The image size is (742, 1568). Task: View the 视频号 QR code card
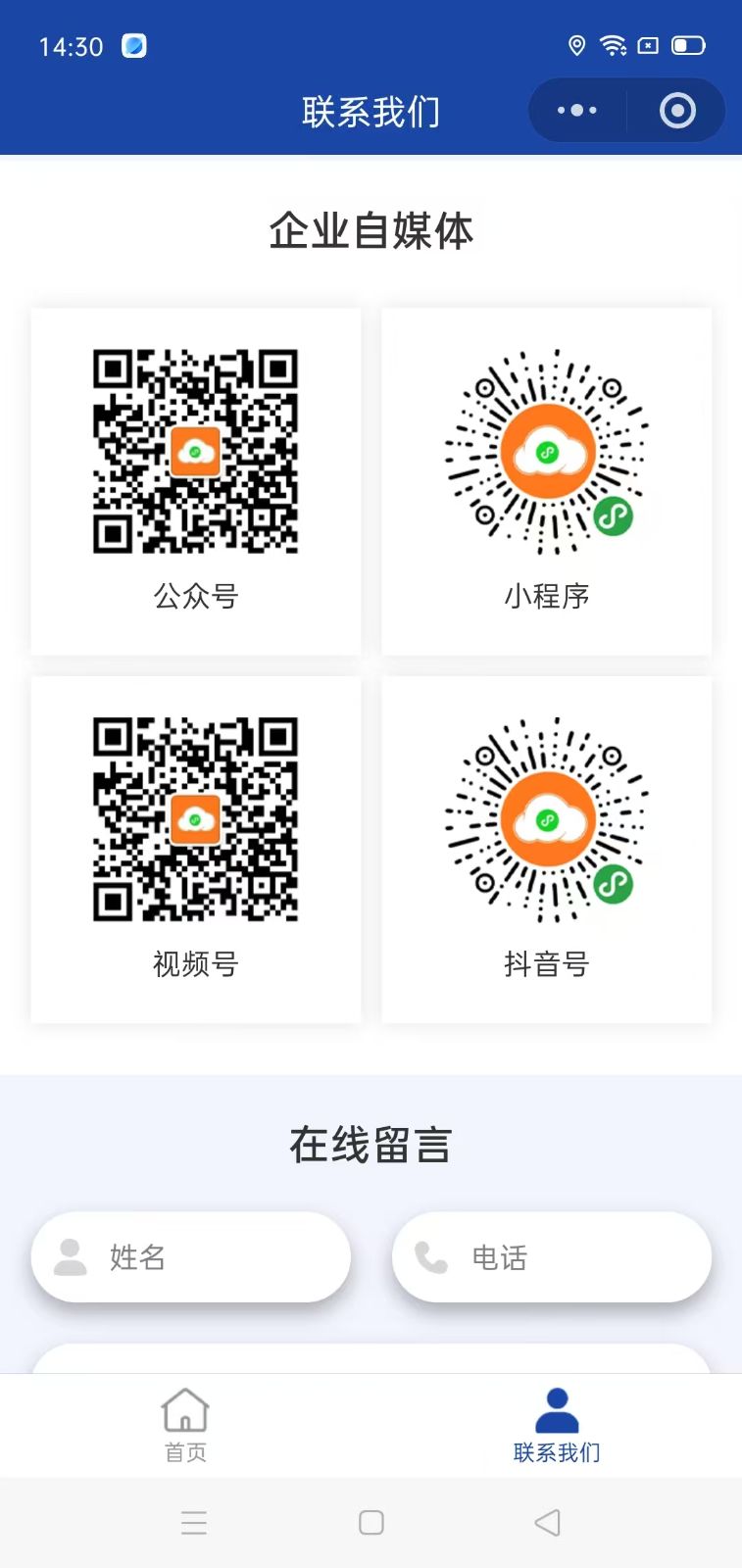click(196, 849)
